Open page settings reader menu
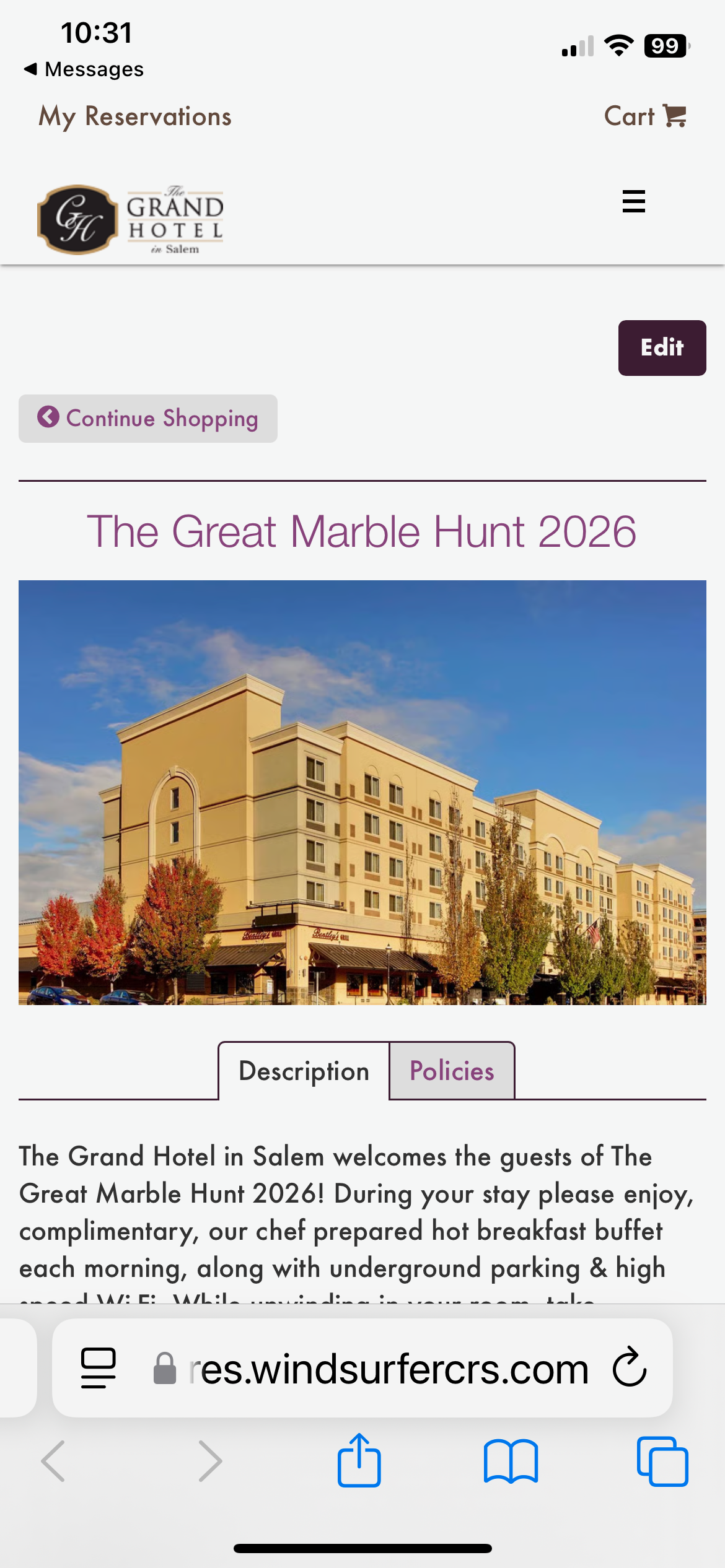The height and width of the screenshot is (1568, 725). click(99, 1368)
